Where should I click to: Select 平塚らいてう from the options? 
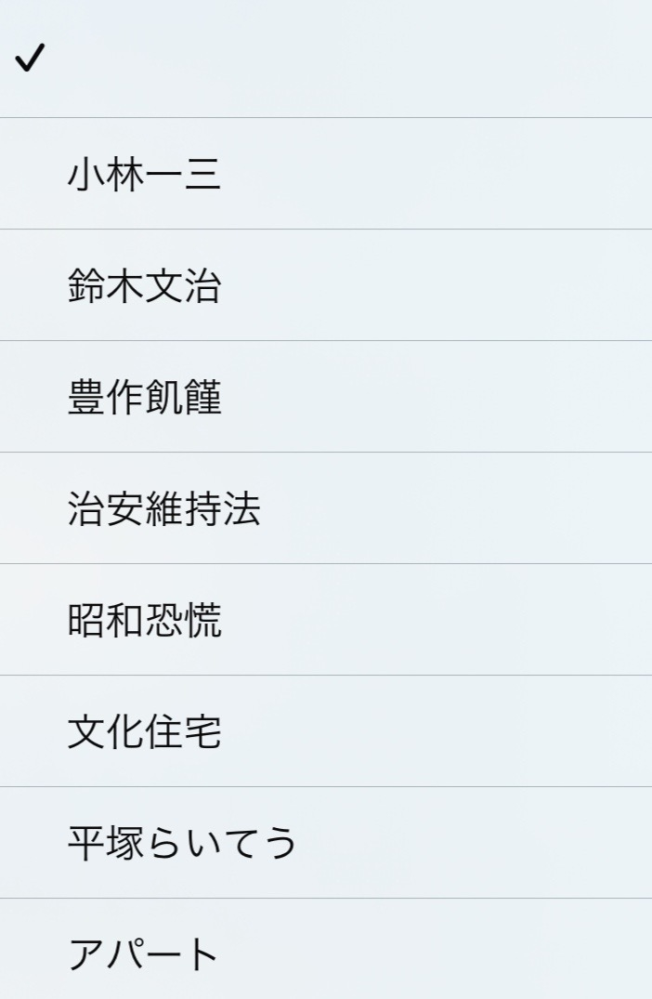[x=182, y=843]
